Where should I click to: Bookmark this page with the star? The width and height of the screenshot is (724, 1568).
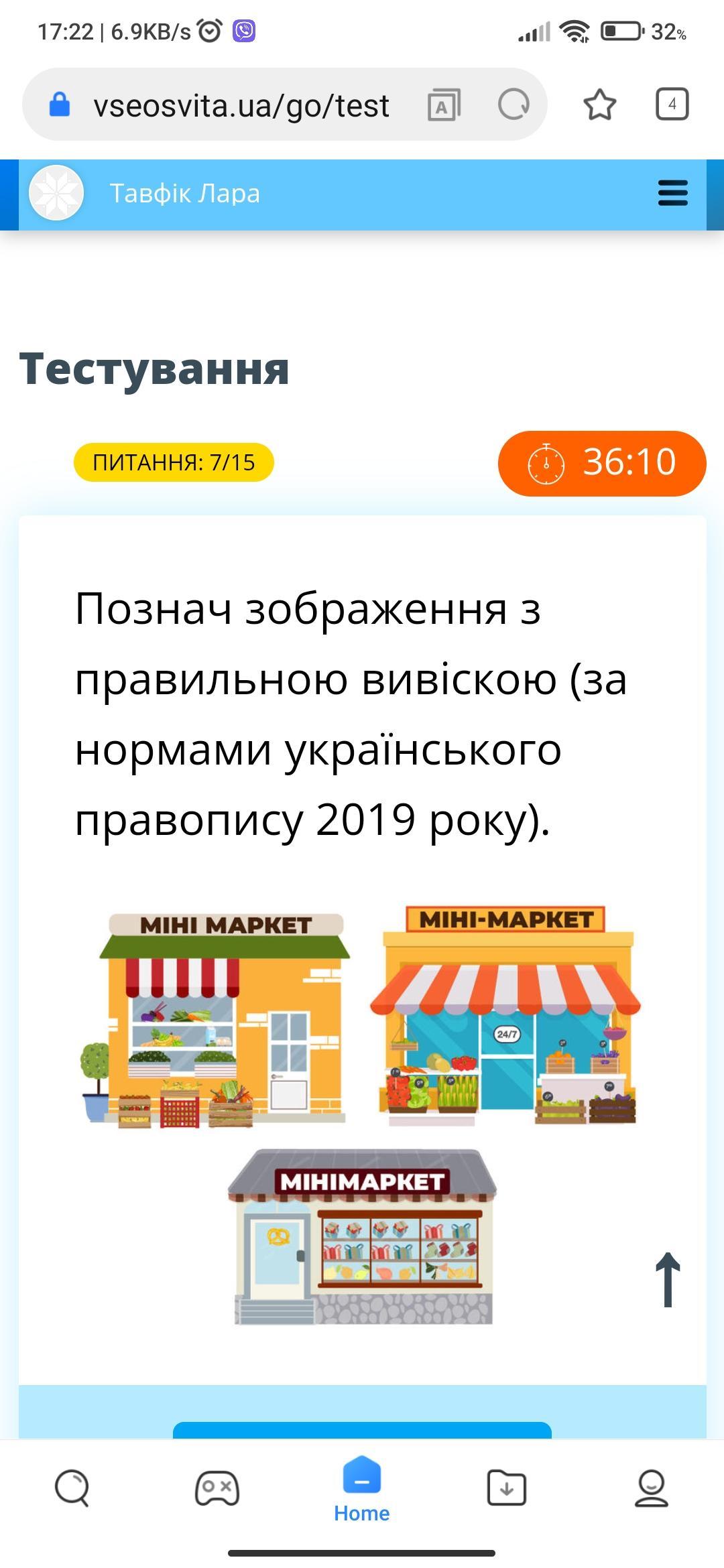click(599, 105)
